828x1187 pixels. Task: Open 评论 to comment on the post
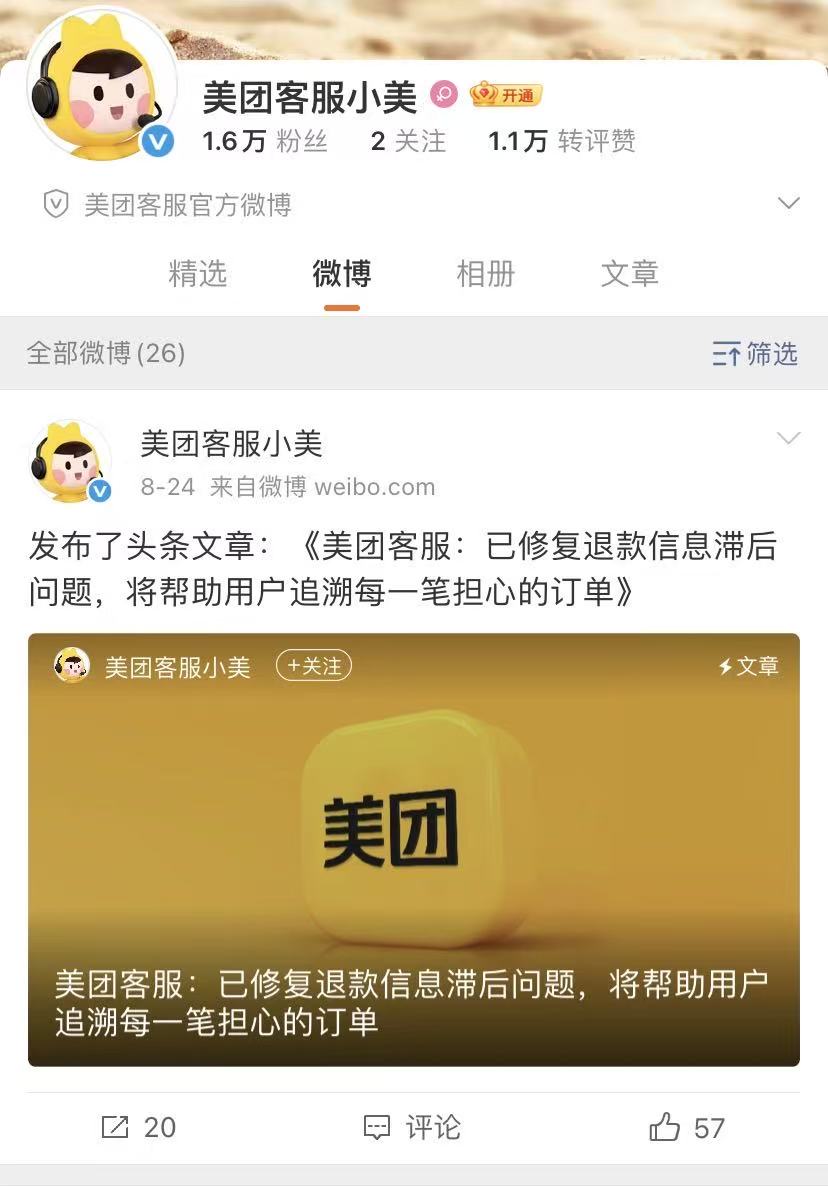(412, 1128)
